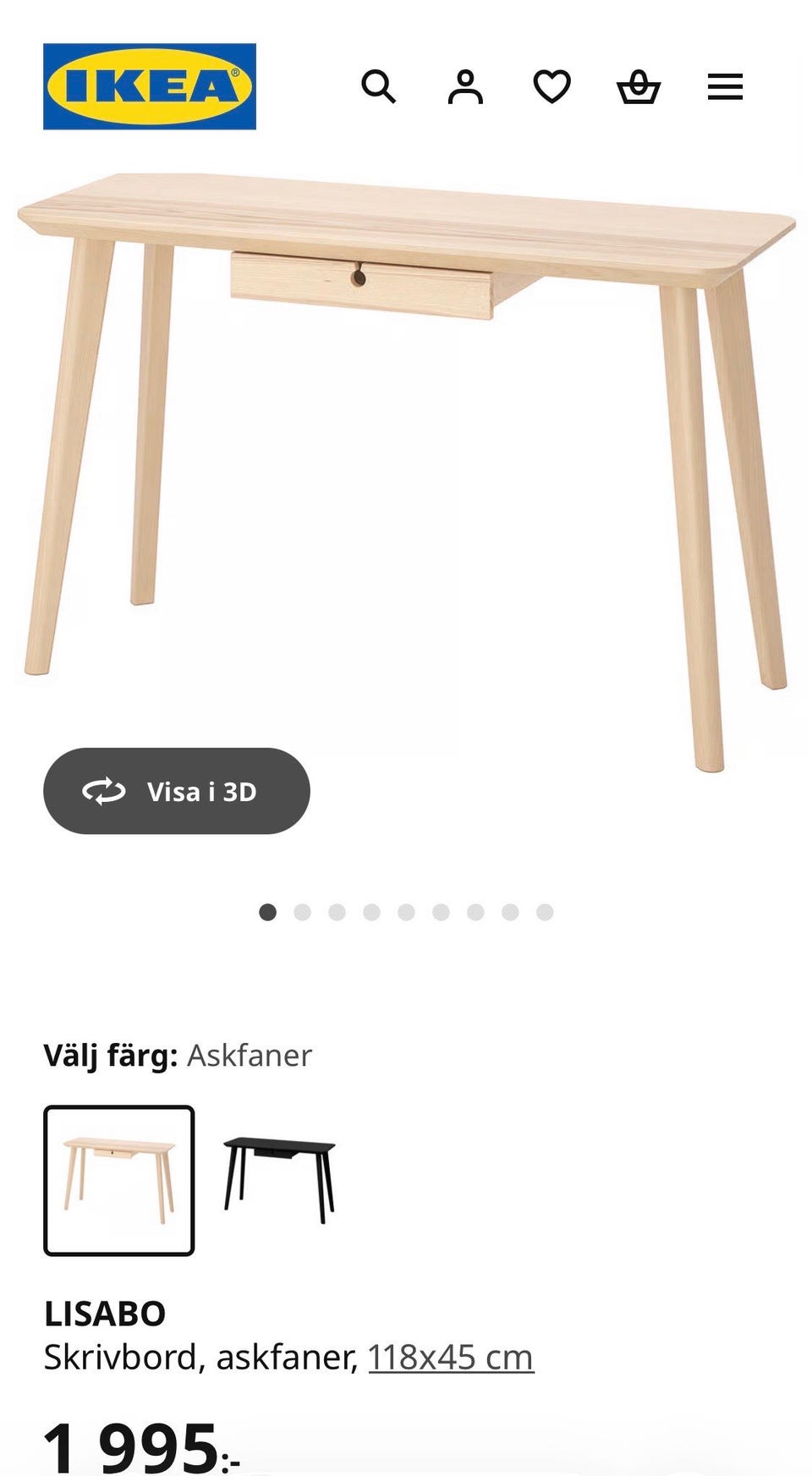Image resolution: width=812 pixels, height=1476 pixels.
Task: Open the LISABO product name
Action: (105, 1314)
